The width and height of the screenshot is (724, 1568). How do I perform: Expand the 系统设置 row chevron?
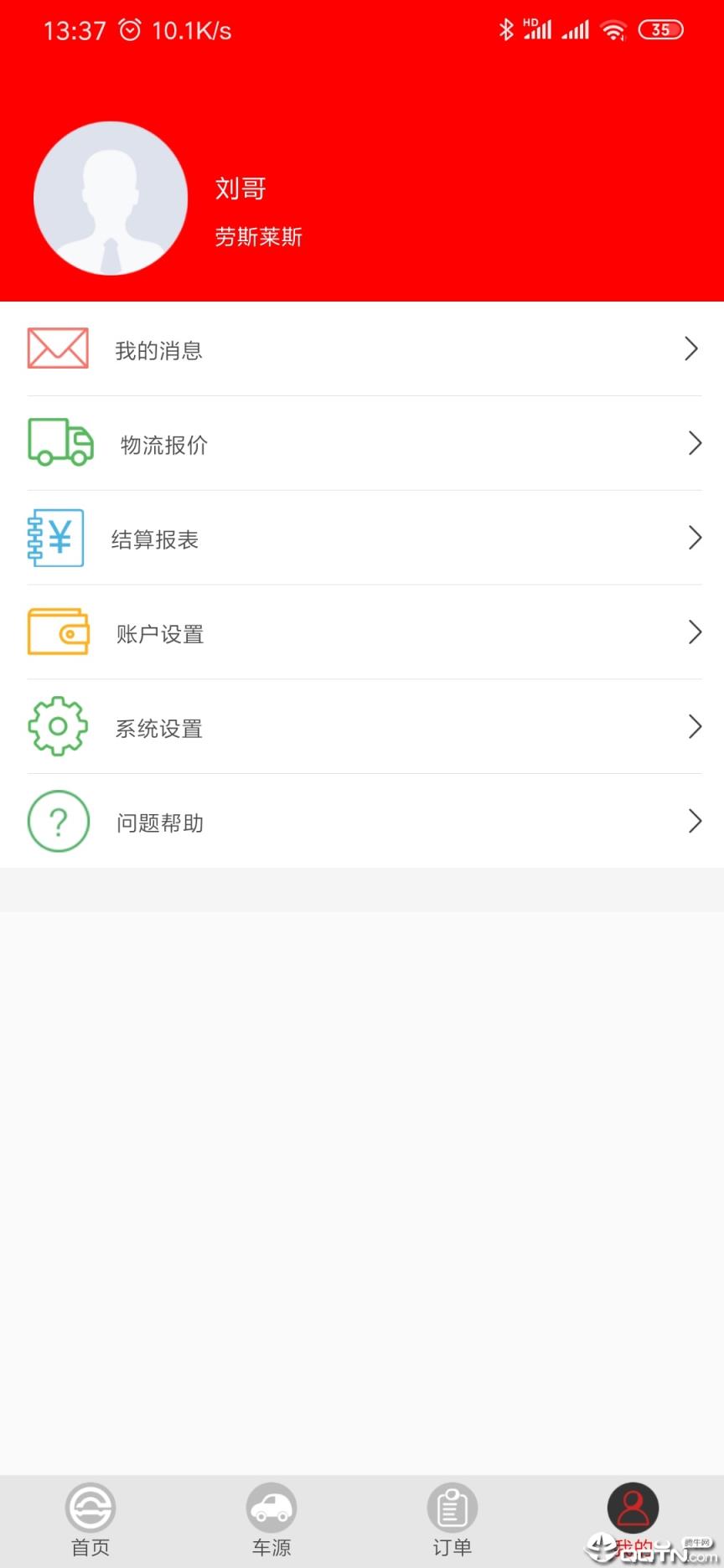coord(695,726)
